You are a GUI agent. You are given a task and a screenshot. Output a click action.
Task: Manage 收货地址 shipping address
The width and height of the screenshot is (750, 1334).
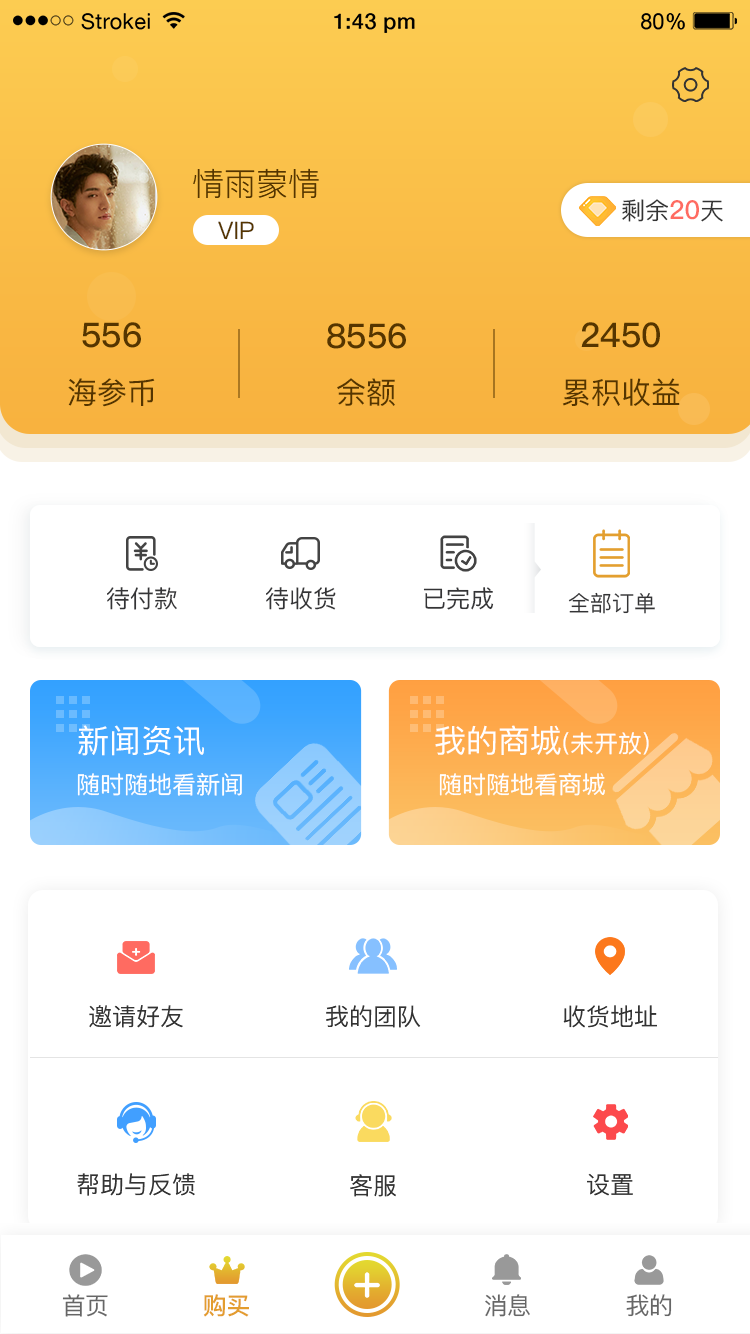[x=610, y=982]
